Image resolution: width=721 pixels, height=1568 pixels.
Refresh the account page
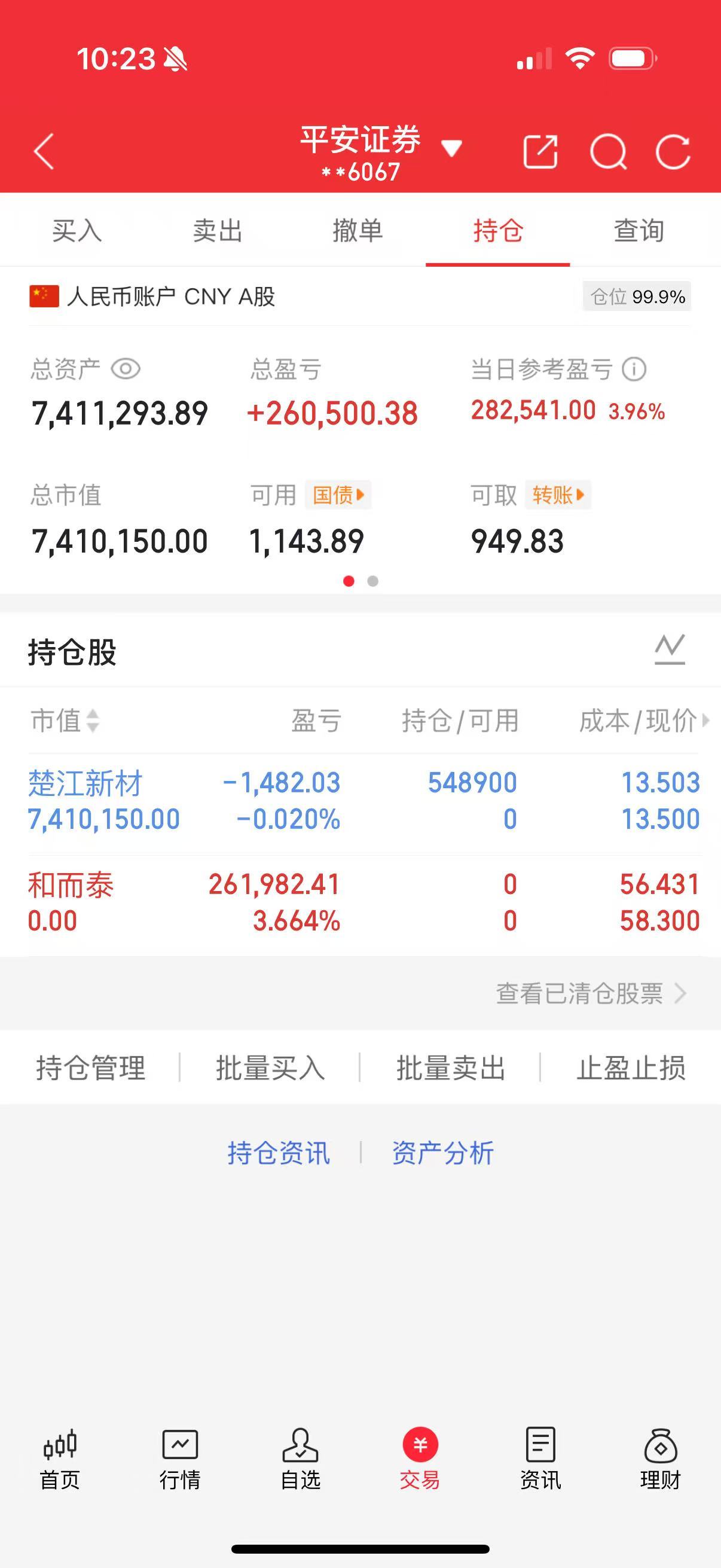pyautogui.click(x=674, y=151)
